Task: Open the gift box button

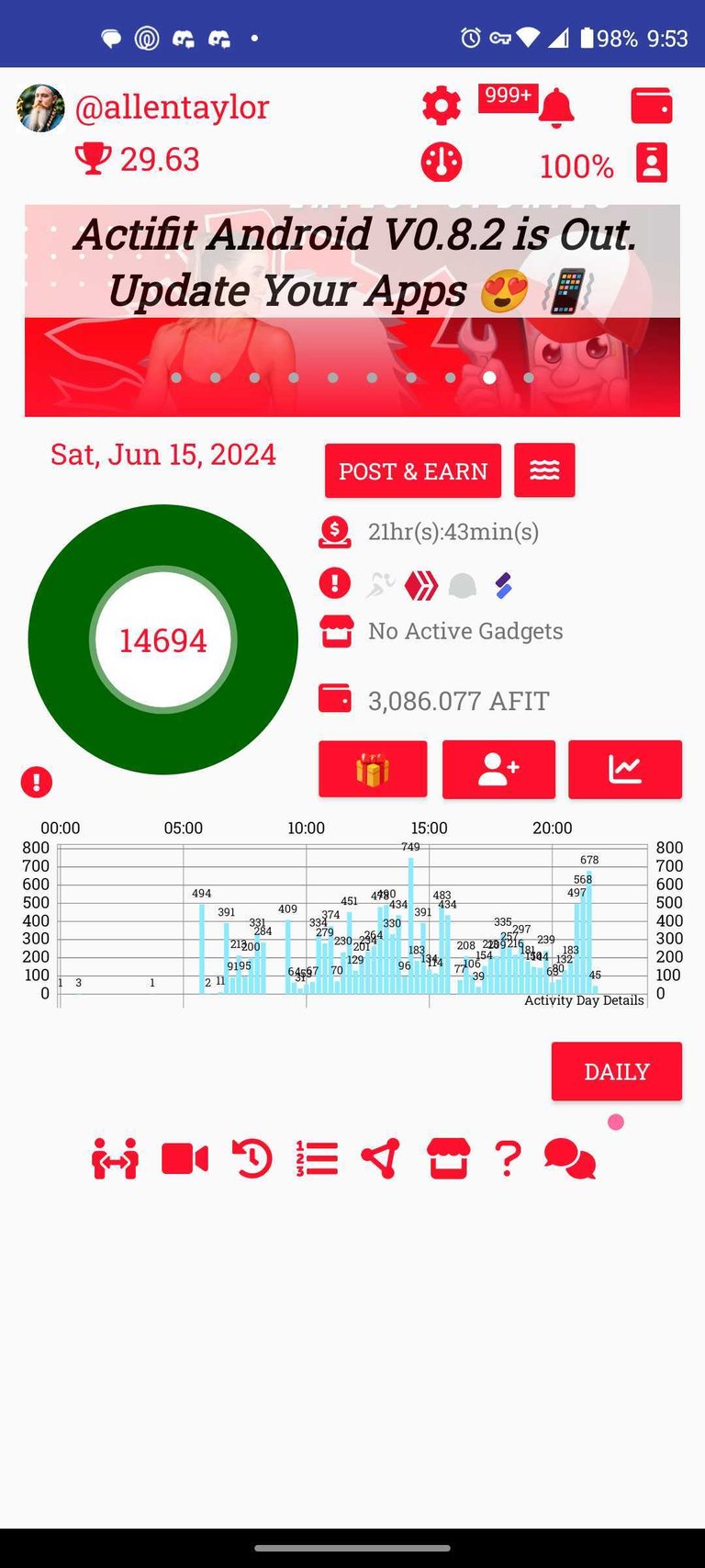Action: tap(373, 769)
